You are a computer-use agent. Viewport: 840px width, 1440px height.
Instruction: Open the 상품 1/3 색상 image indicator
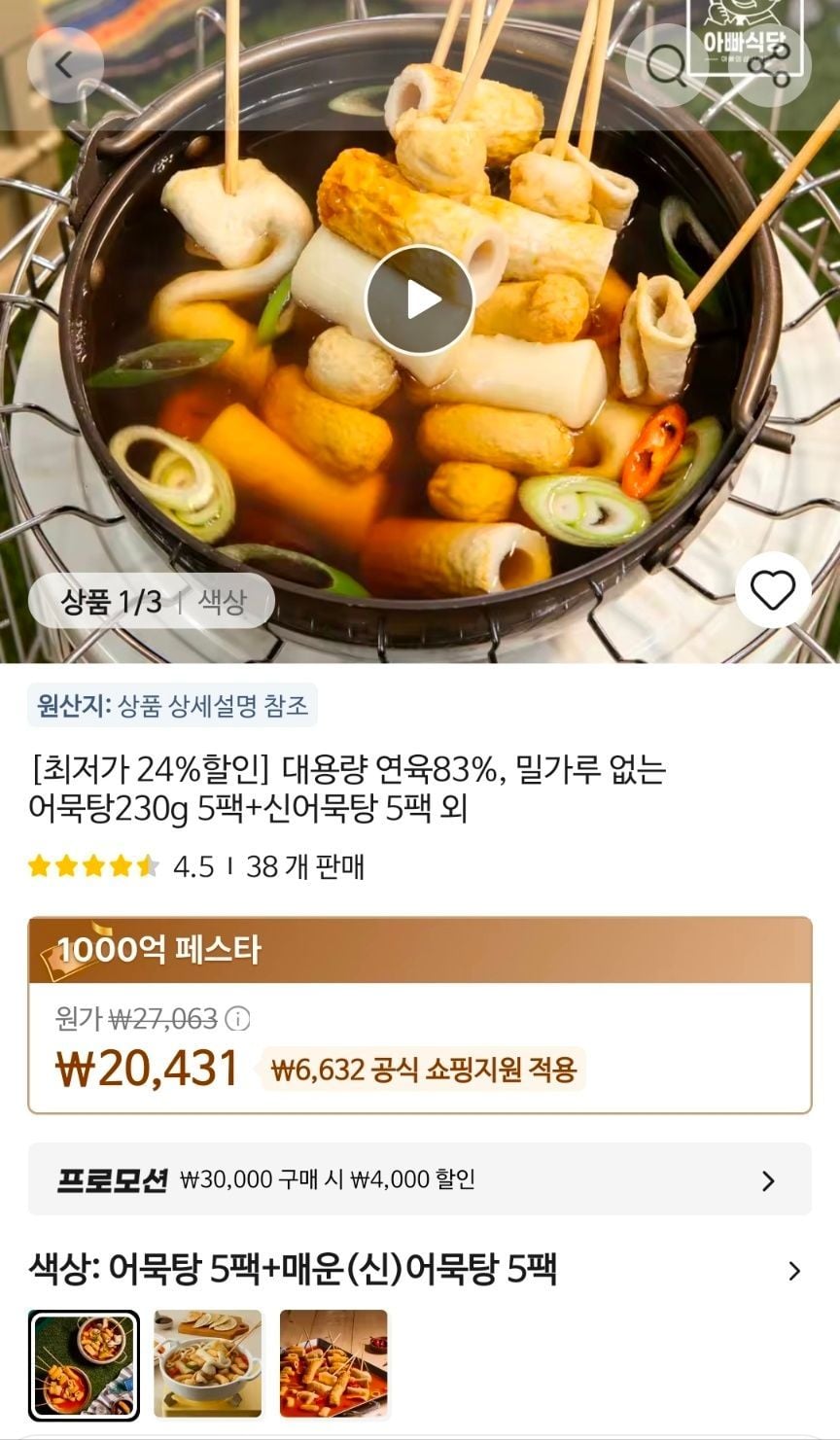coord(152,602)
